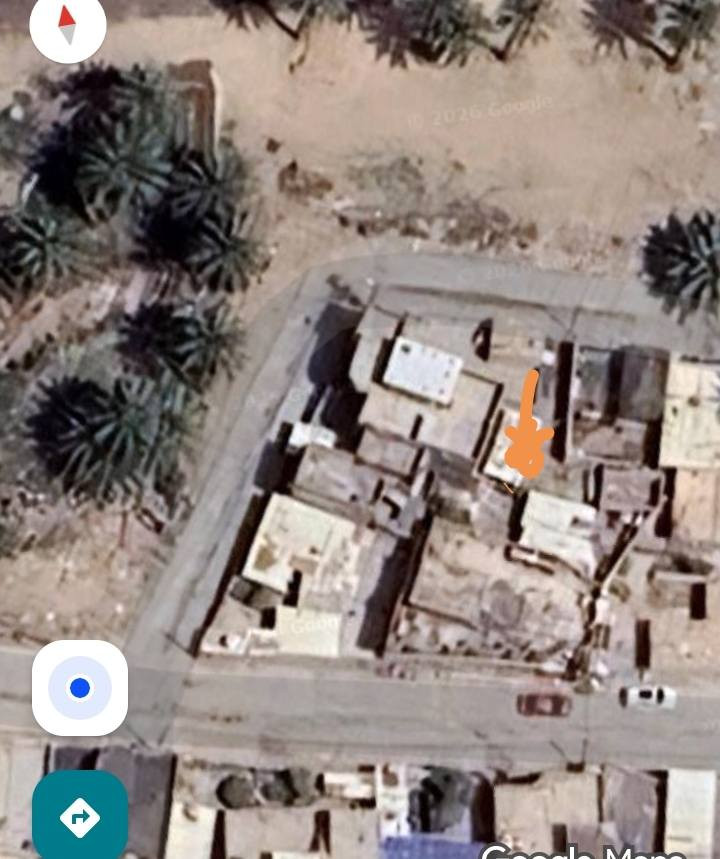Center the map on my location

point(80,688)
